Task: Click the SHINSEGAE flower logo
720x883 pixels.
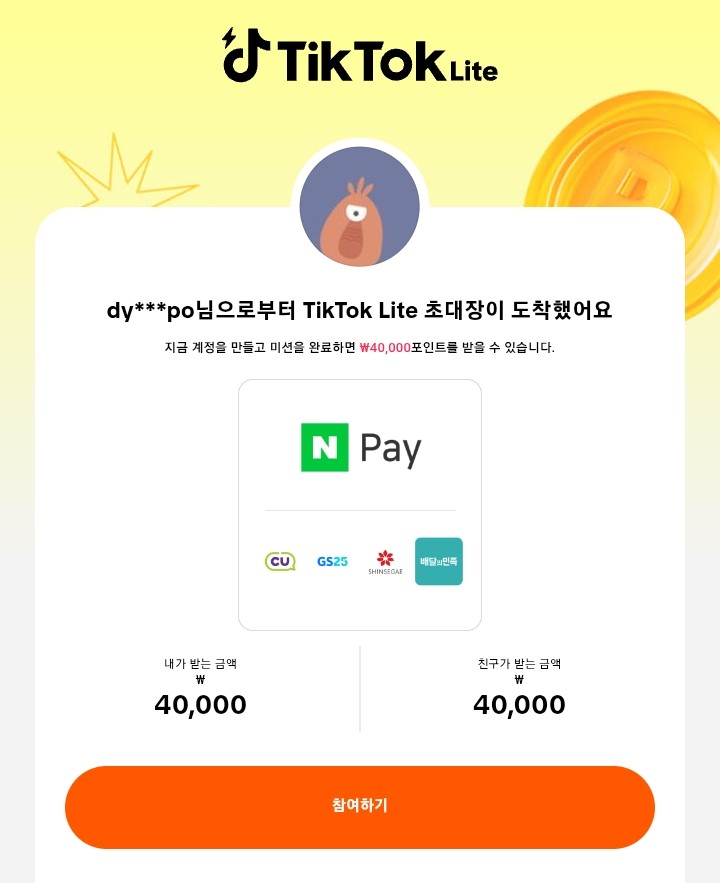Action: [387, 560]
